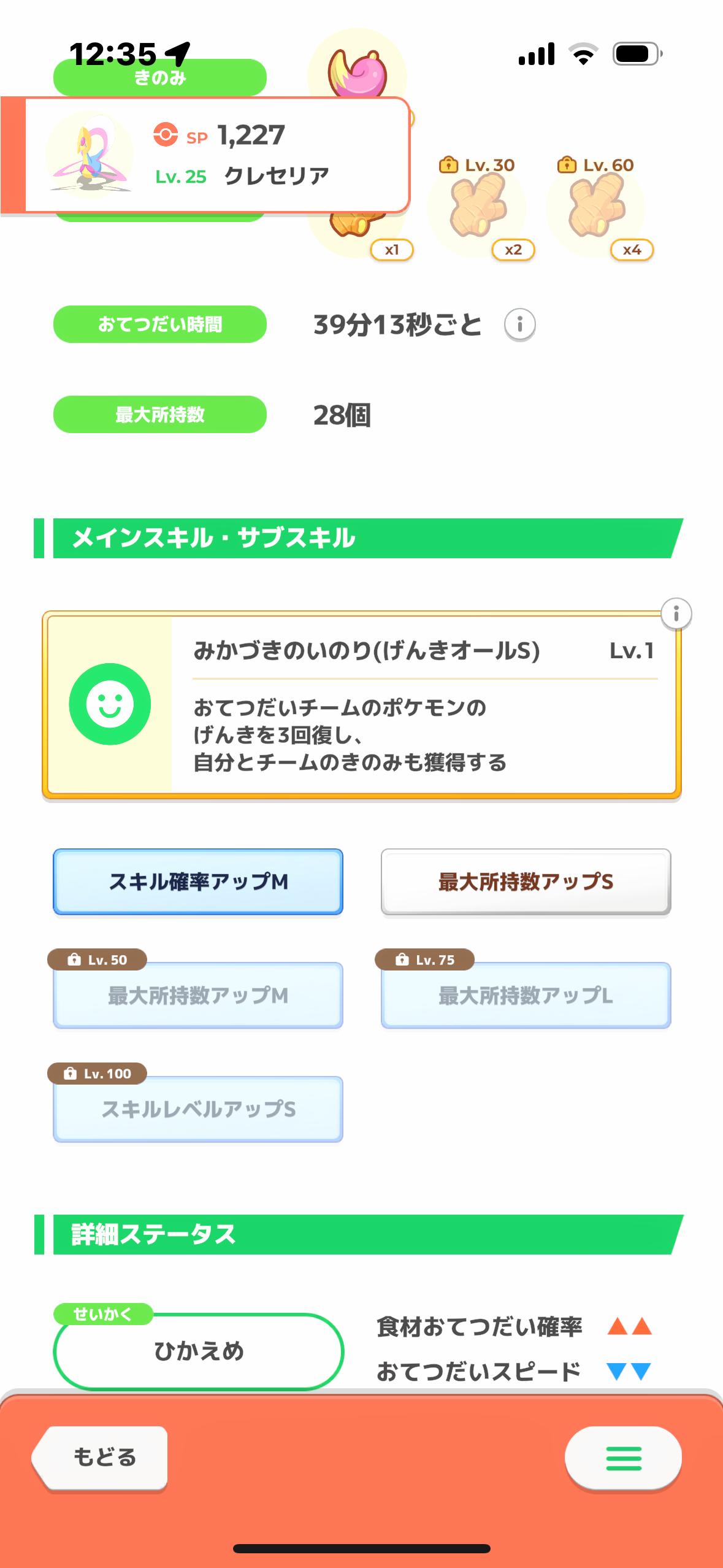Screen dimensions: 723x1568
Task: View locked 最大所持数アップL sub skill
Action: (526, 995)
